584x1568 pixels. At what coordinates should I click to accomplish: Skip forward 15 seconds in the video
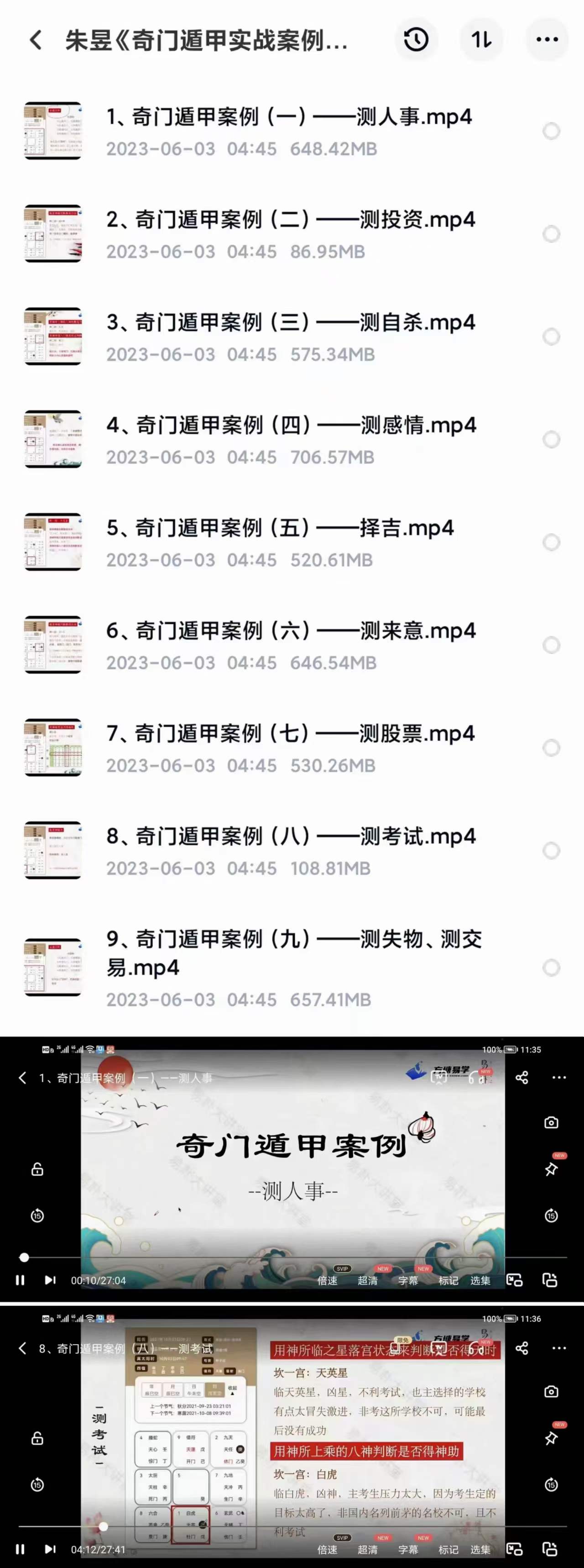pyautogui.click(x=551, y=1215)
